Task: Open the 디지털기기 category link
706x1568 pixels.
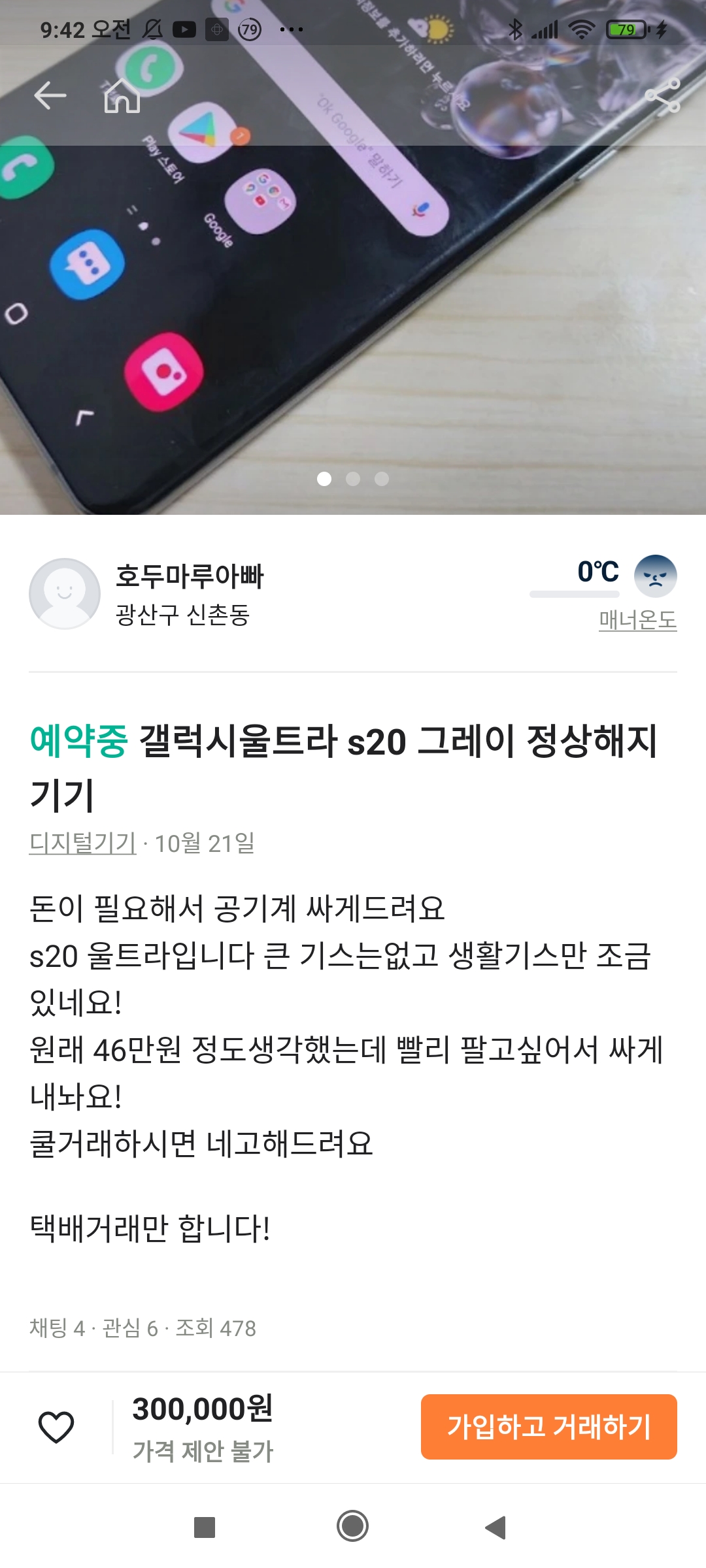Action: pos(83,843)
